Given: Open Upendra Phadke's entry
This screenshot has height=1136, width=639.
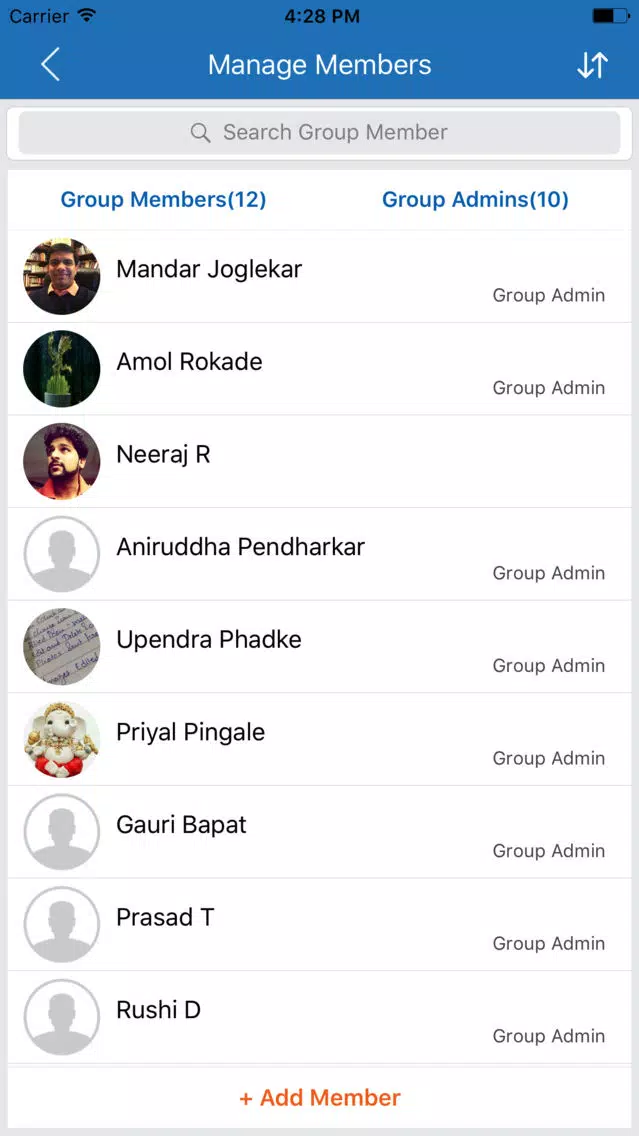Looking at the screenshot, I should pyautogui.click(x=320, y=648).
